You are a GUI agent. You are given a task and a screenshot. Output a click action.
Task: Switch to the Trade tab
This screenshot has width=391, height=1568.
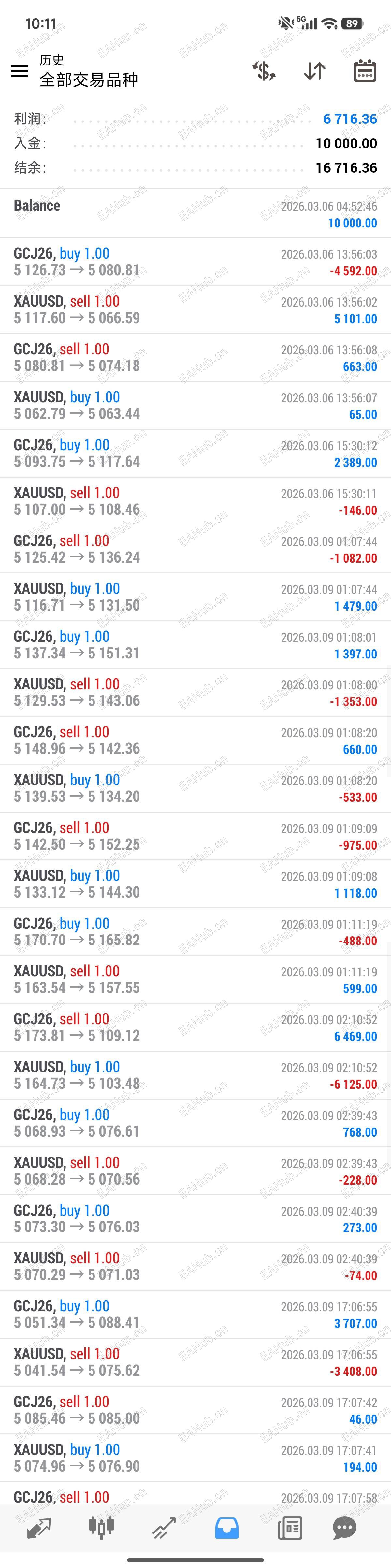pyautogui.click(x=164, y=1527)
